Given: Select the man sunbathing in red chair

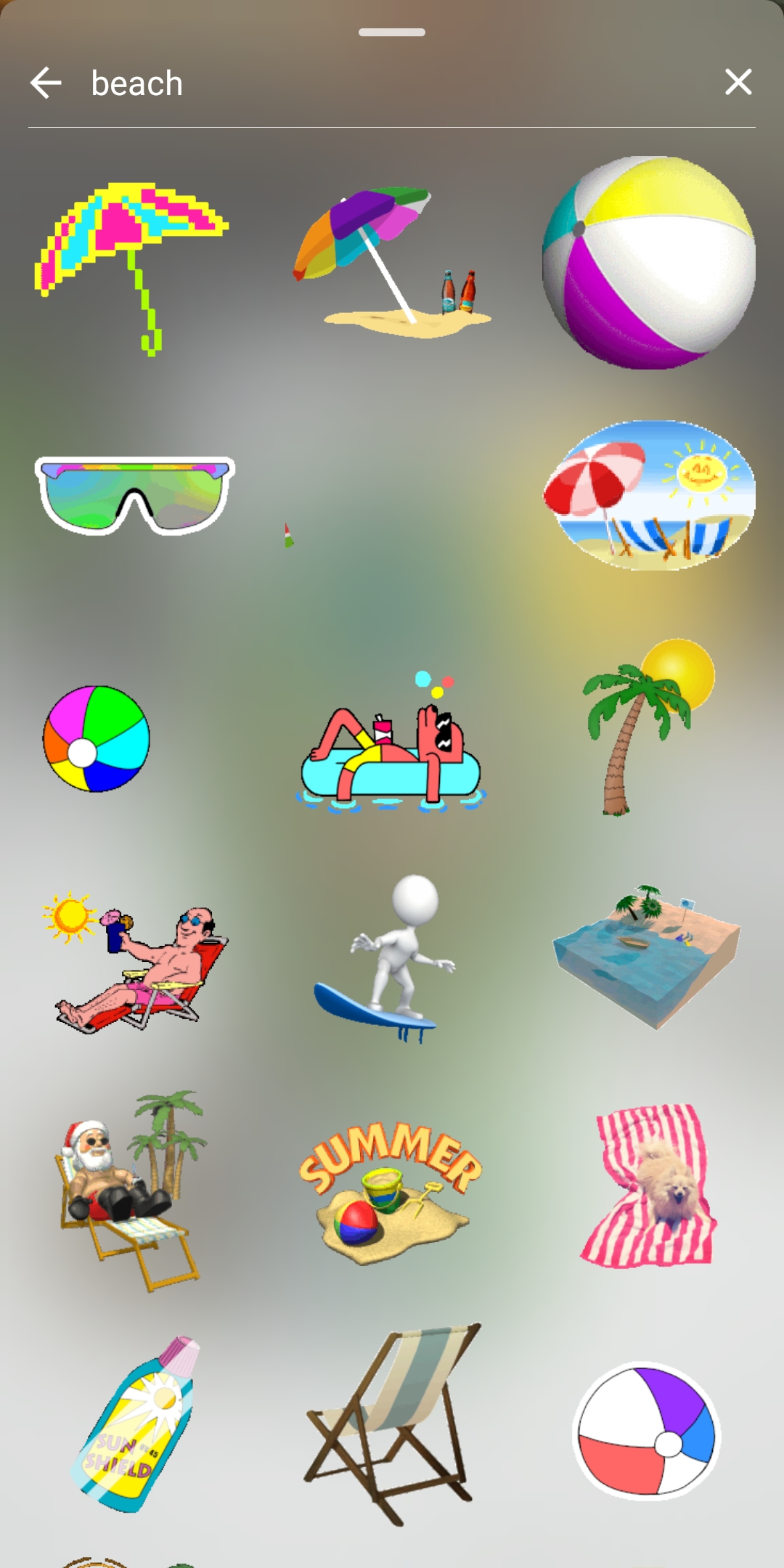Looking at the screenshot, I should click(x=135, y=962).
